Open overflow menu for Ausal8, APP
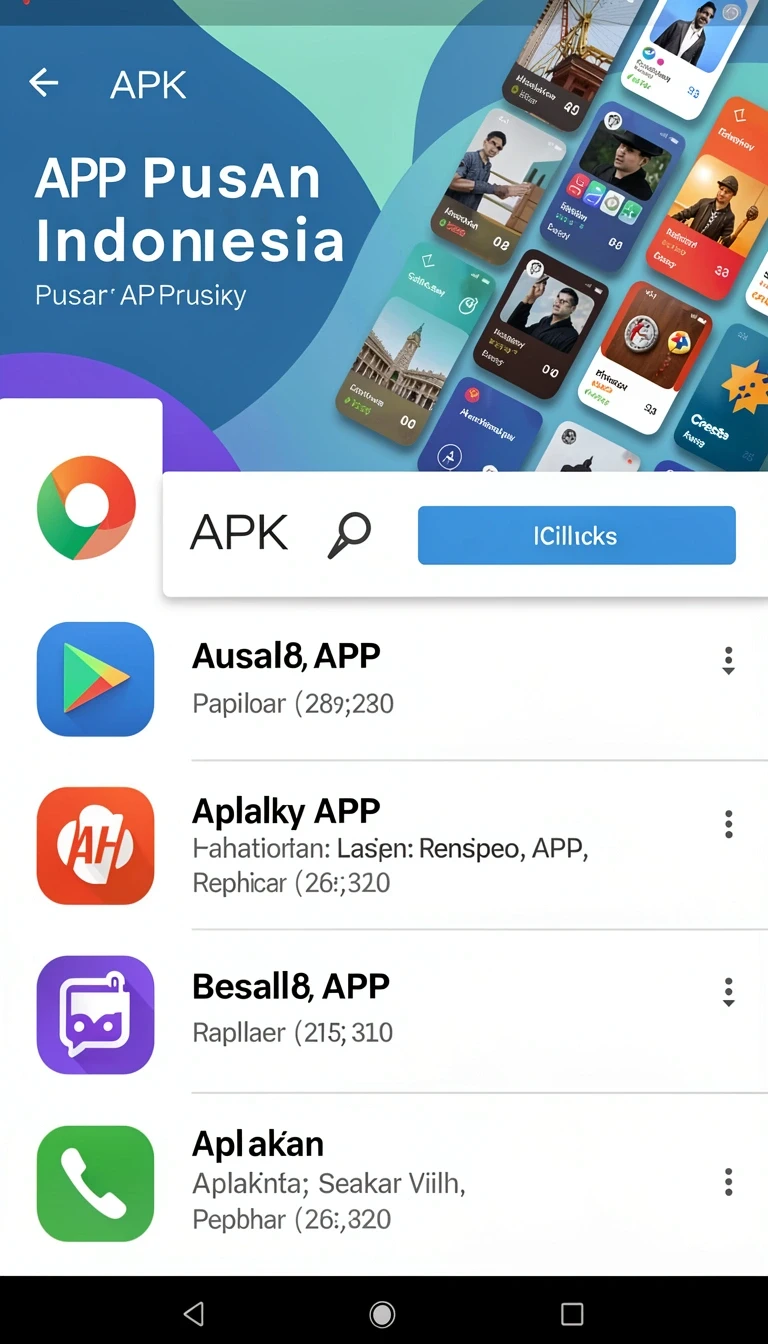 coord(728,661)
